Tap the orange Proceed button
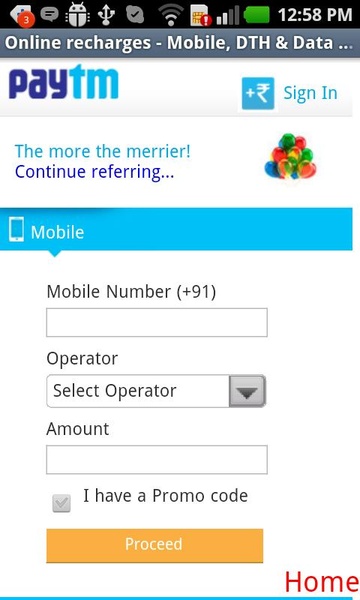The height and width of the screenshot is (600, 360). point(155,546)
